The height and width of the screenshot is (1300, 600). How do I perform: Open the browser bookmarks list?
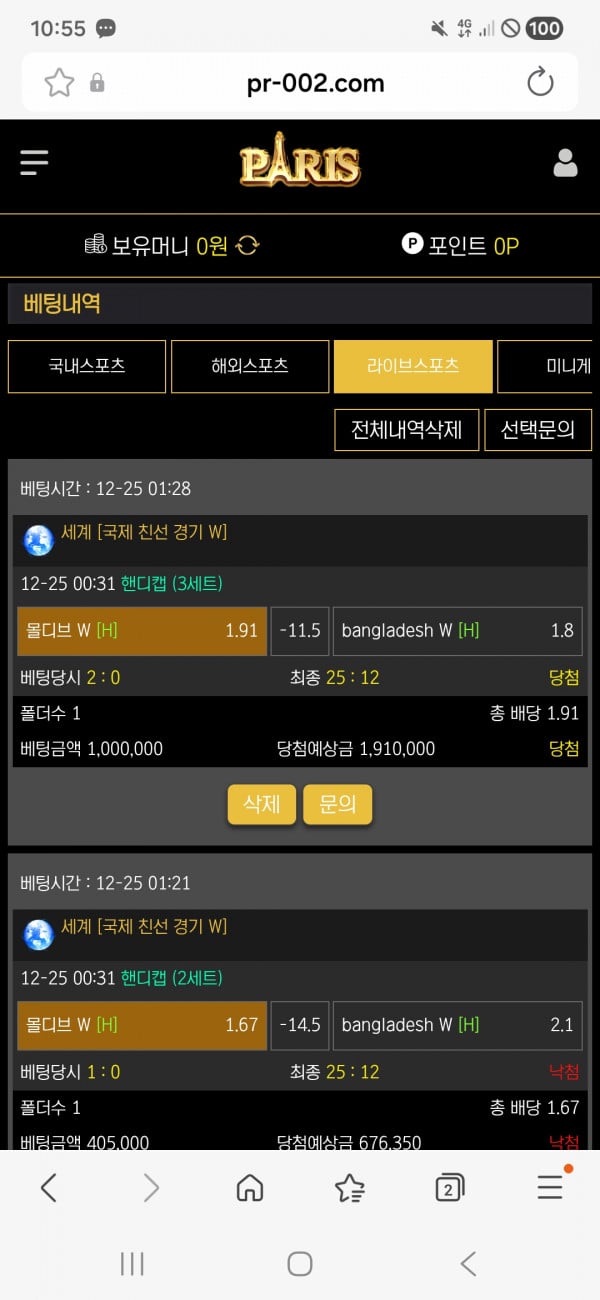pos(350,1188)
